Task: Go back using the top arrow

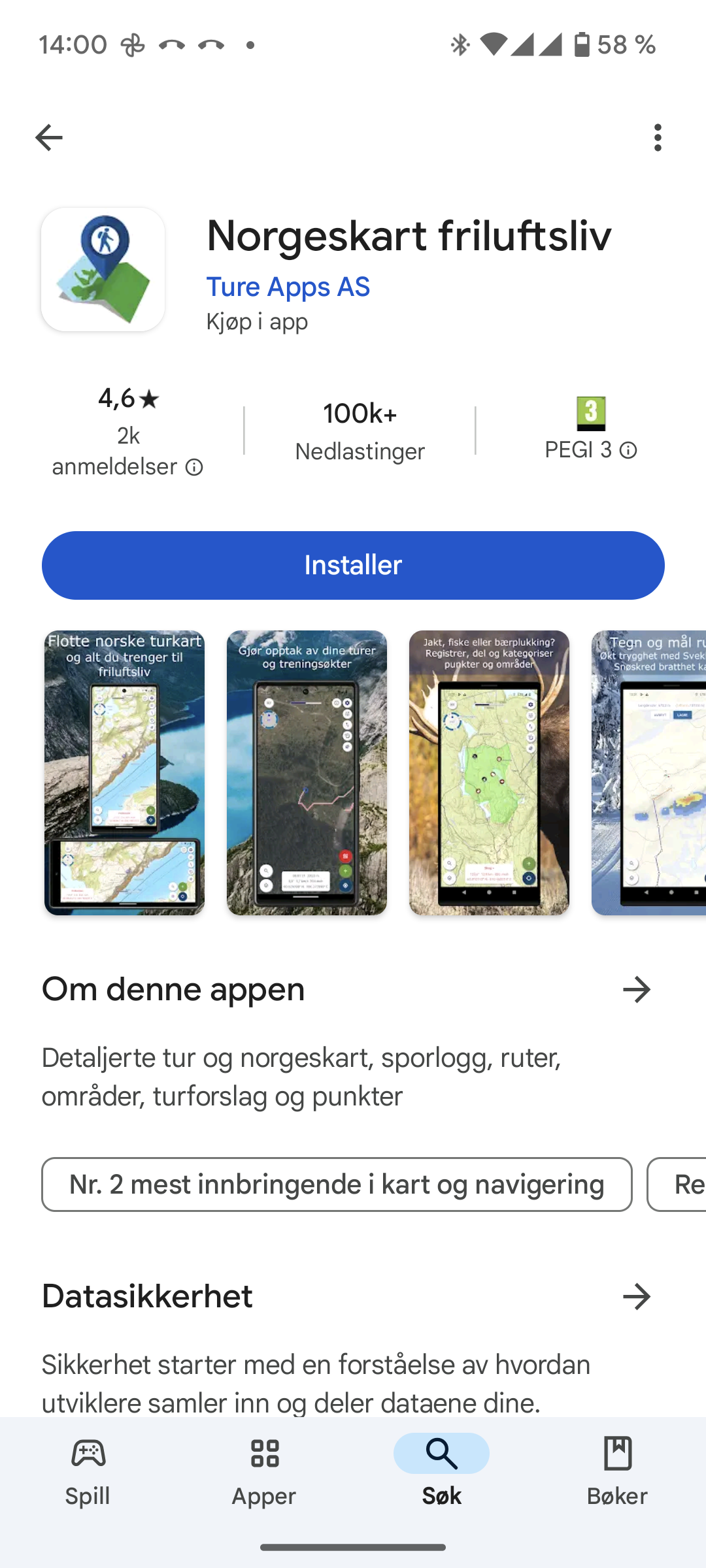Action: point(49,138)
